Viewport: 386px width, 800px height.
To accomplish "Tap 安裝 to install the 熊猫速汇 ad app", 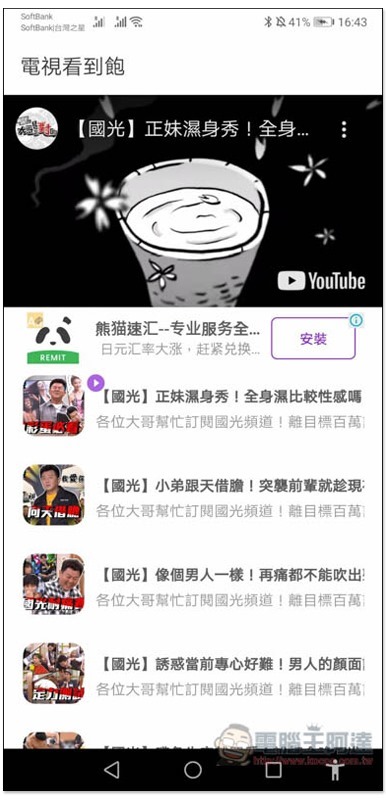I will (x=313, y=339).
